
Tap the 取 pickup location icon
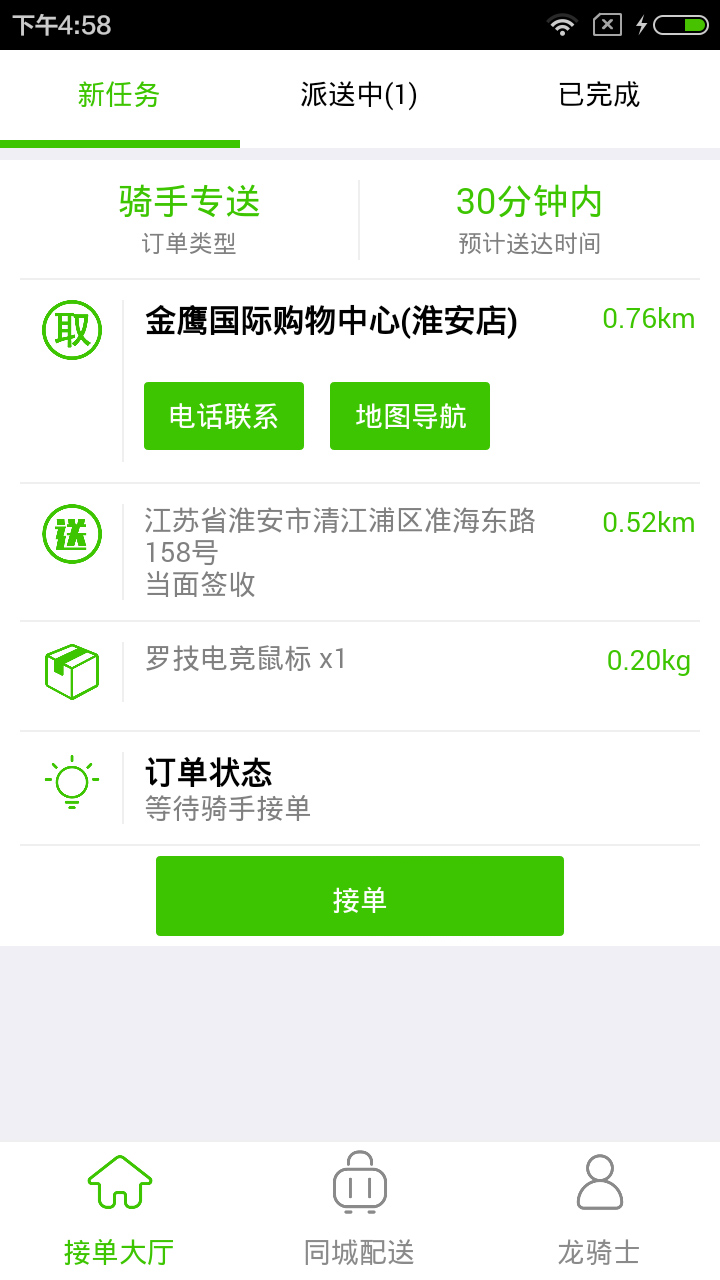pos(71,330)
